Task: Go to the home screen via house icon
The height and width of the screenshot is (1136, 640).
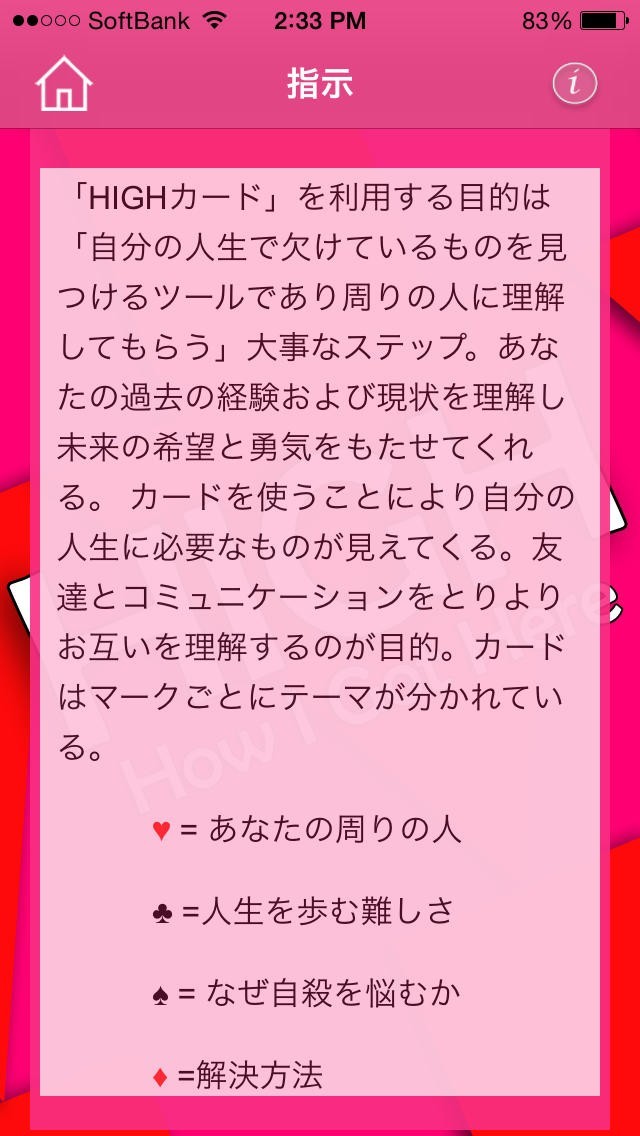Action: [64, 83]
